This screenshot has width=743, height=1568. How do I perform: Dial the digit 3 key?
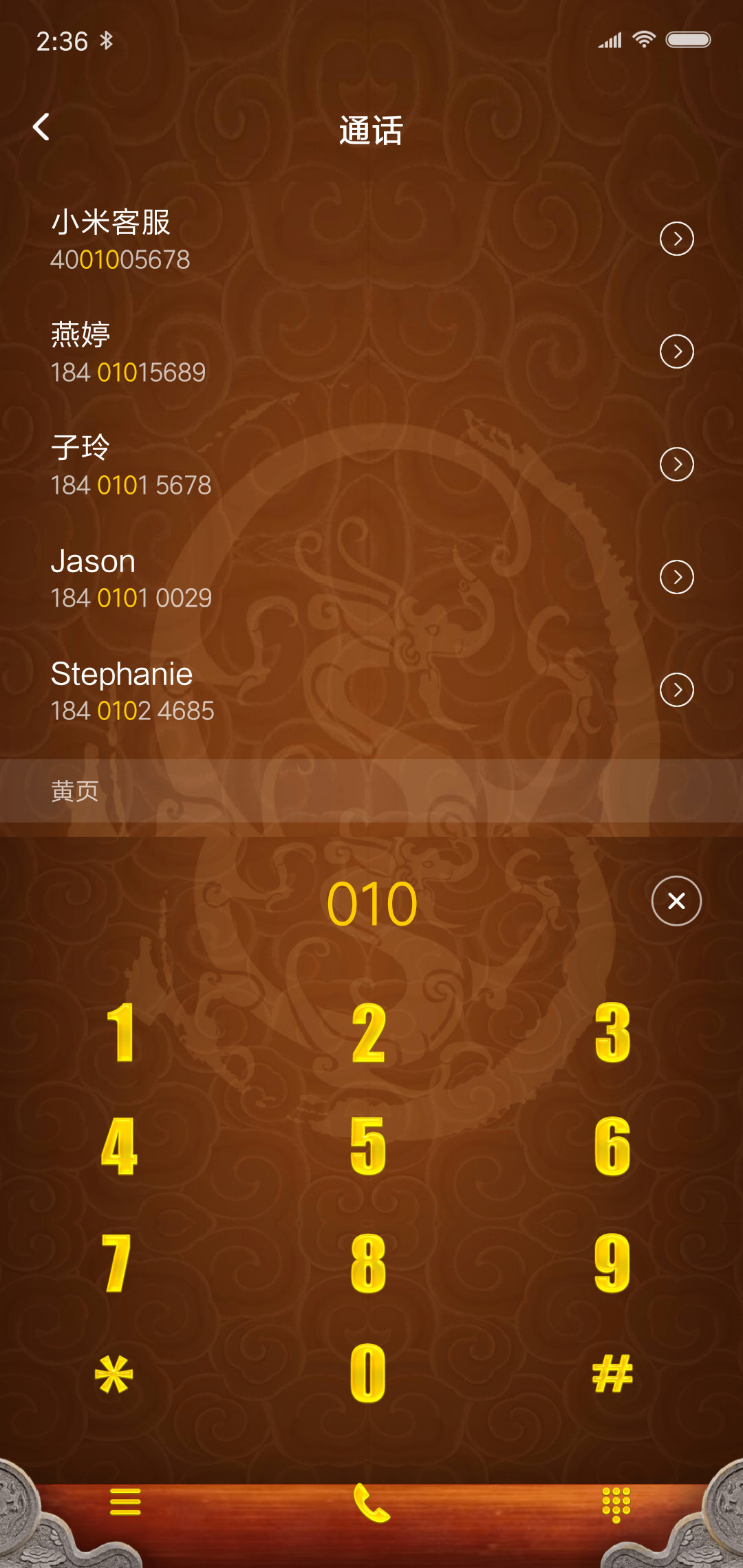coord(612,1032)
